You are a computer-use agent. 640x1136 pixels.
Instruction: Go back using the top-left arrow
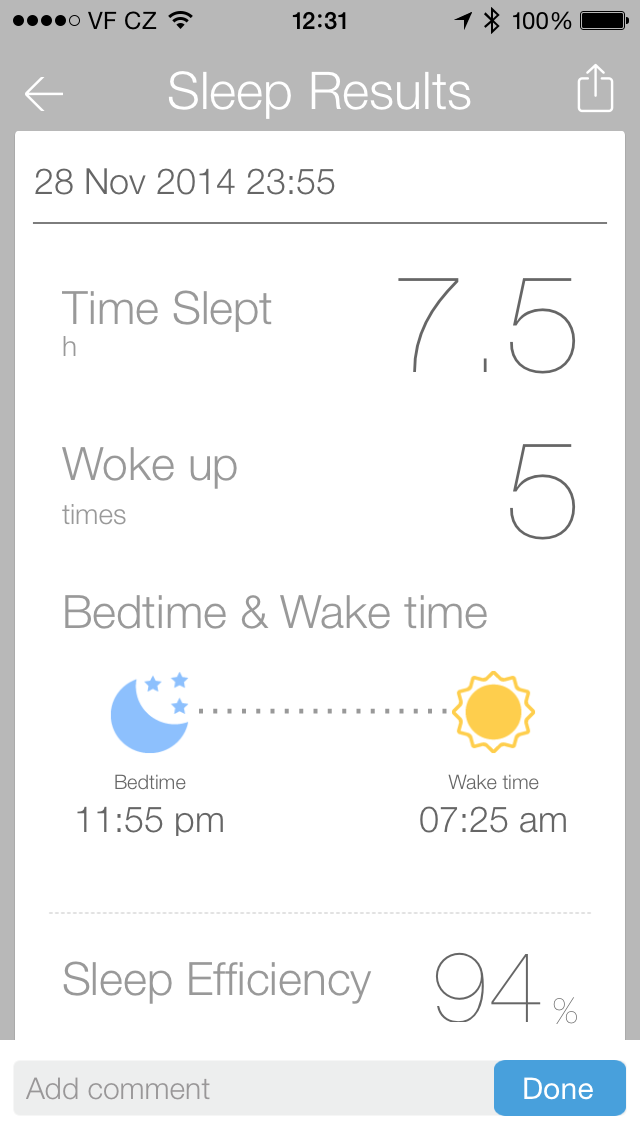tap(44, 93)
